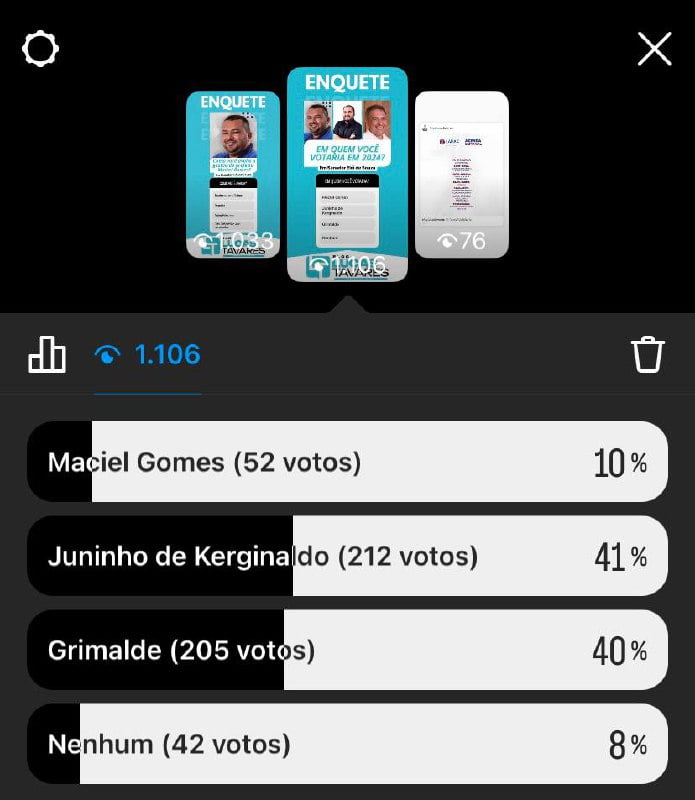Open the centered ENQUETE story thumbnail
695x800 pixels.
[x=347, y=174]
